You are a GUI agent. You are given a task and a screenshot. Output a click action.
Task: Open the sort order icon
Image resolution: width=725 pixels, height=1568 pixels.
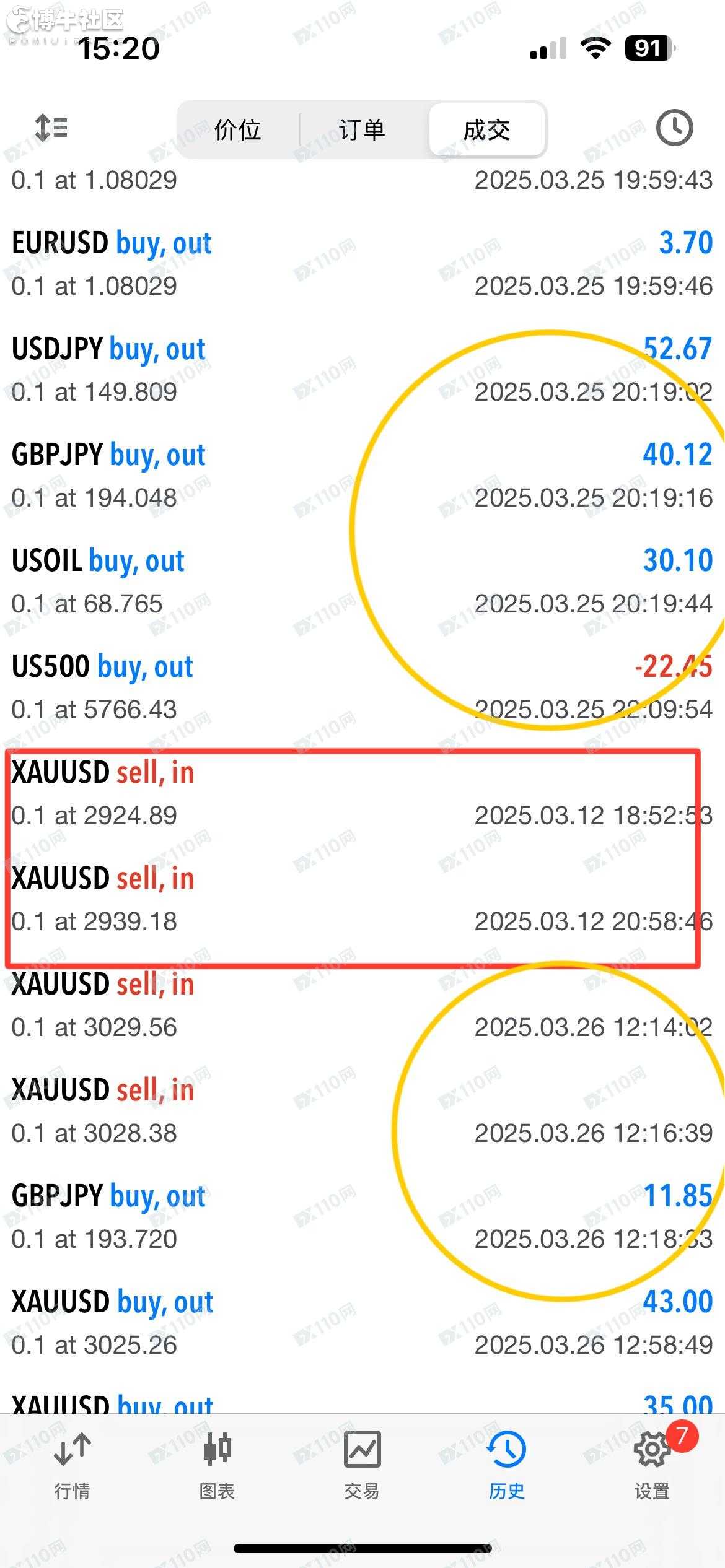coord(51,128)
